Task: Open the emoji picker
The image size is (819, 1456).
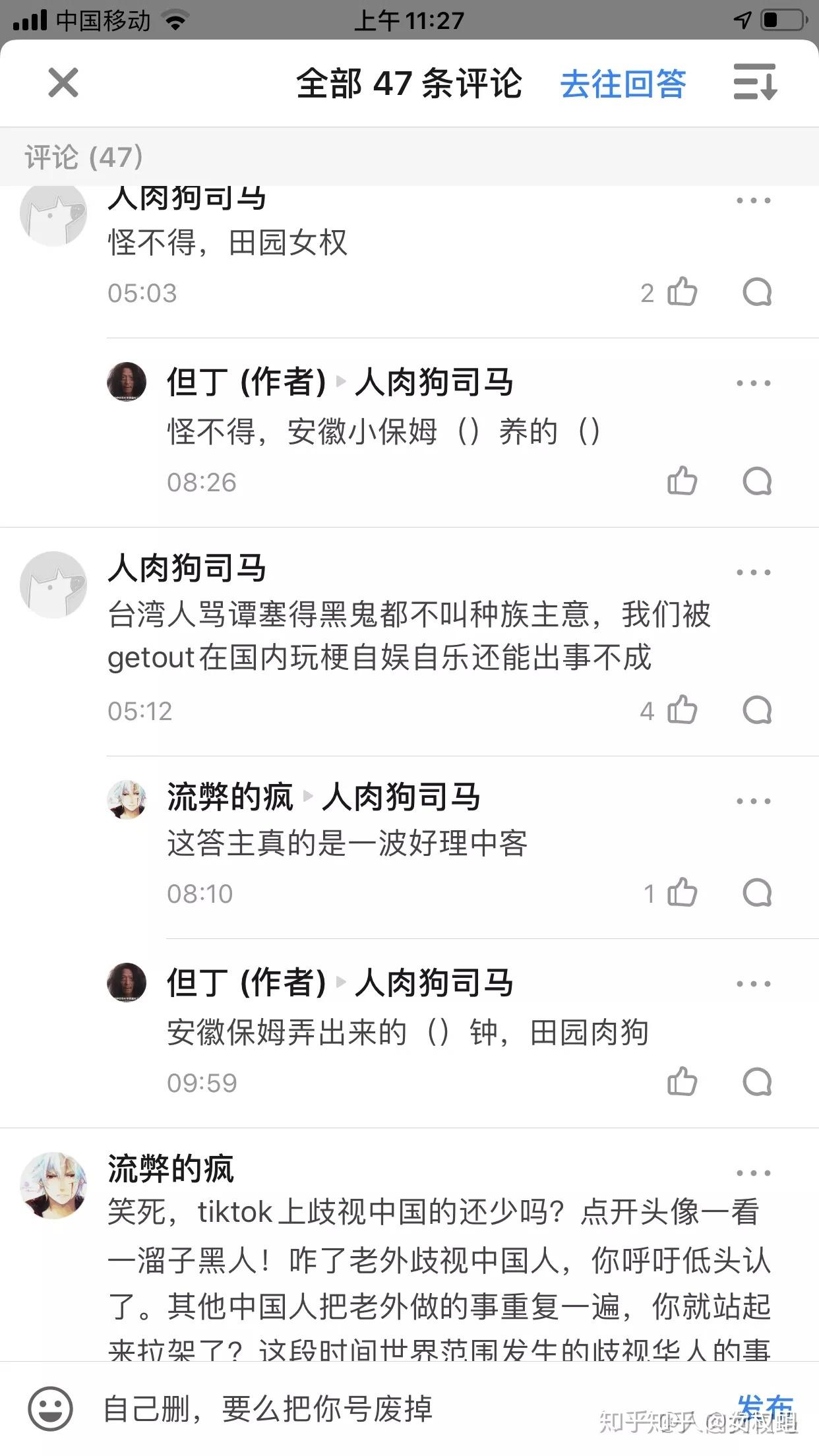Action: pos(50,1409)
